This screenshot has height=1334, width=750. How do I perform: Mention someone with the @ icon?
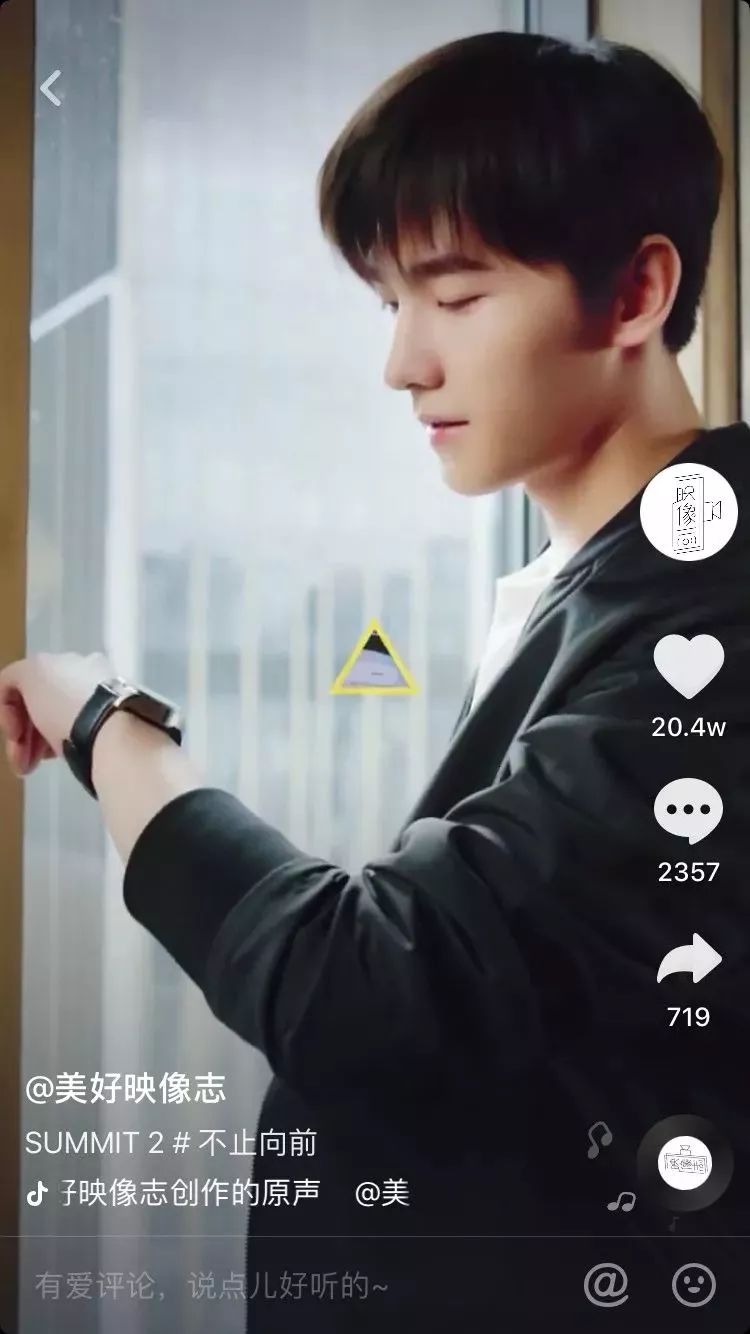click(x=606, y=1284)
